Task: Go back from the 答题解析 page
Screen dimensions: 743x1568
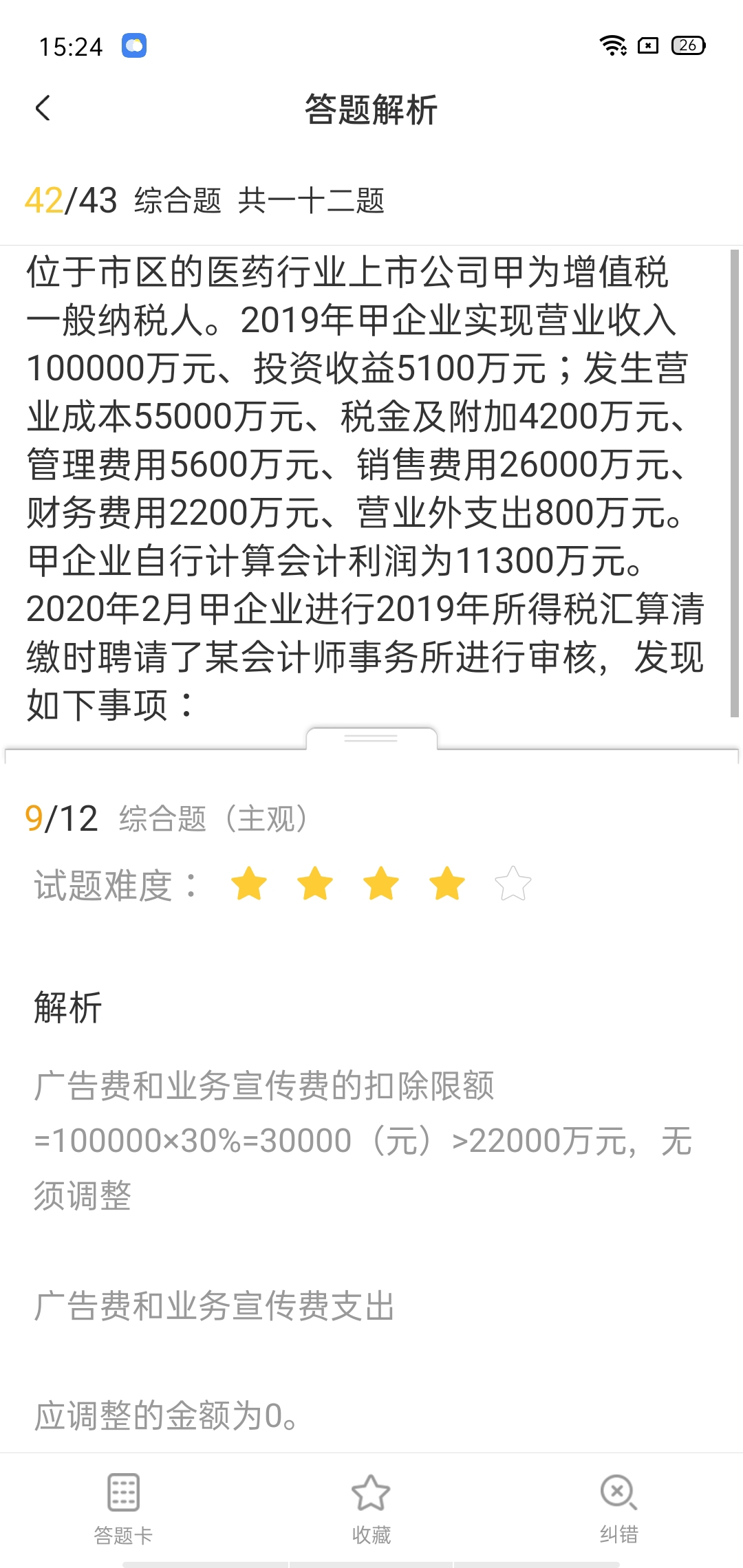Action: click(x=43, y=109)
